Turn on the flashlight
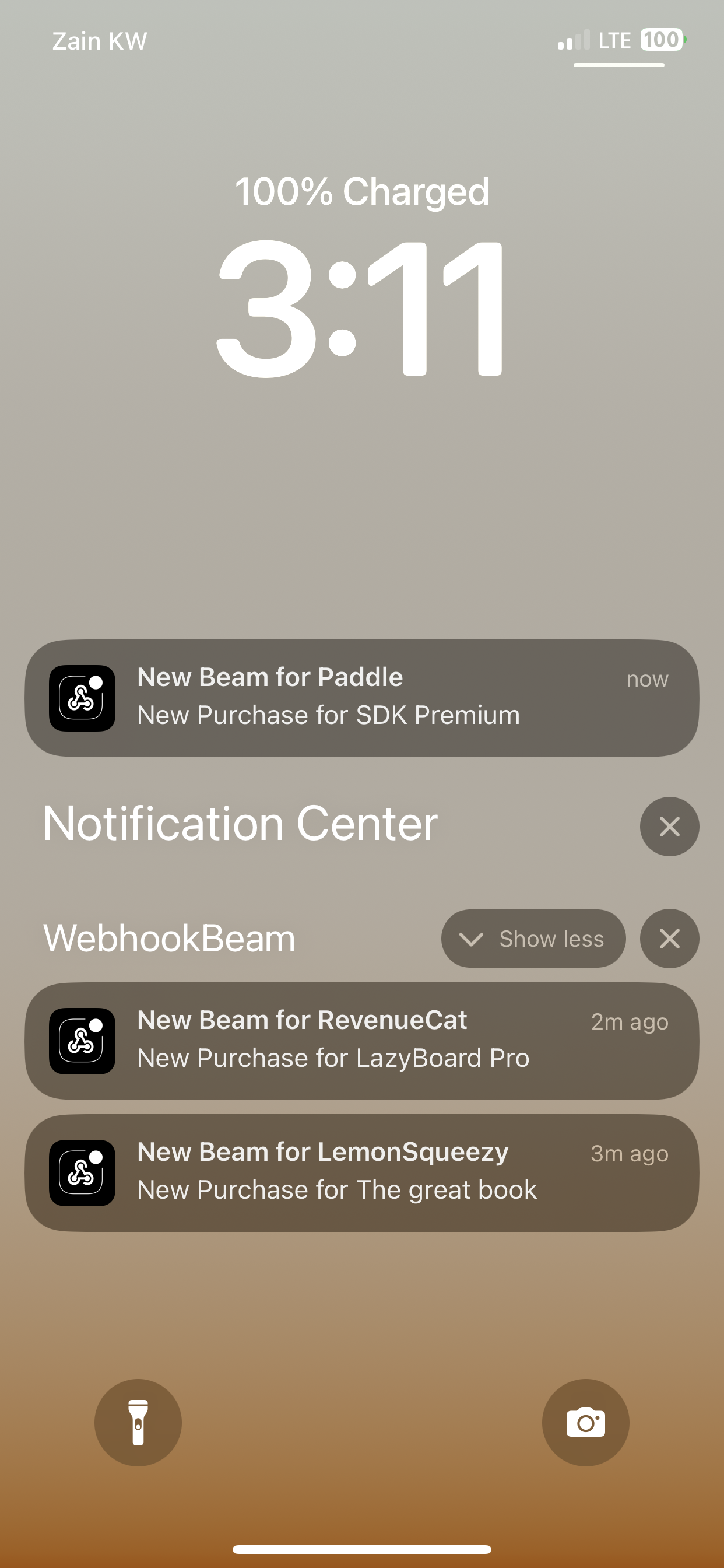 coord(138,1422)
